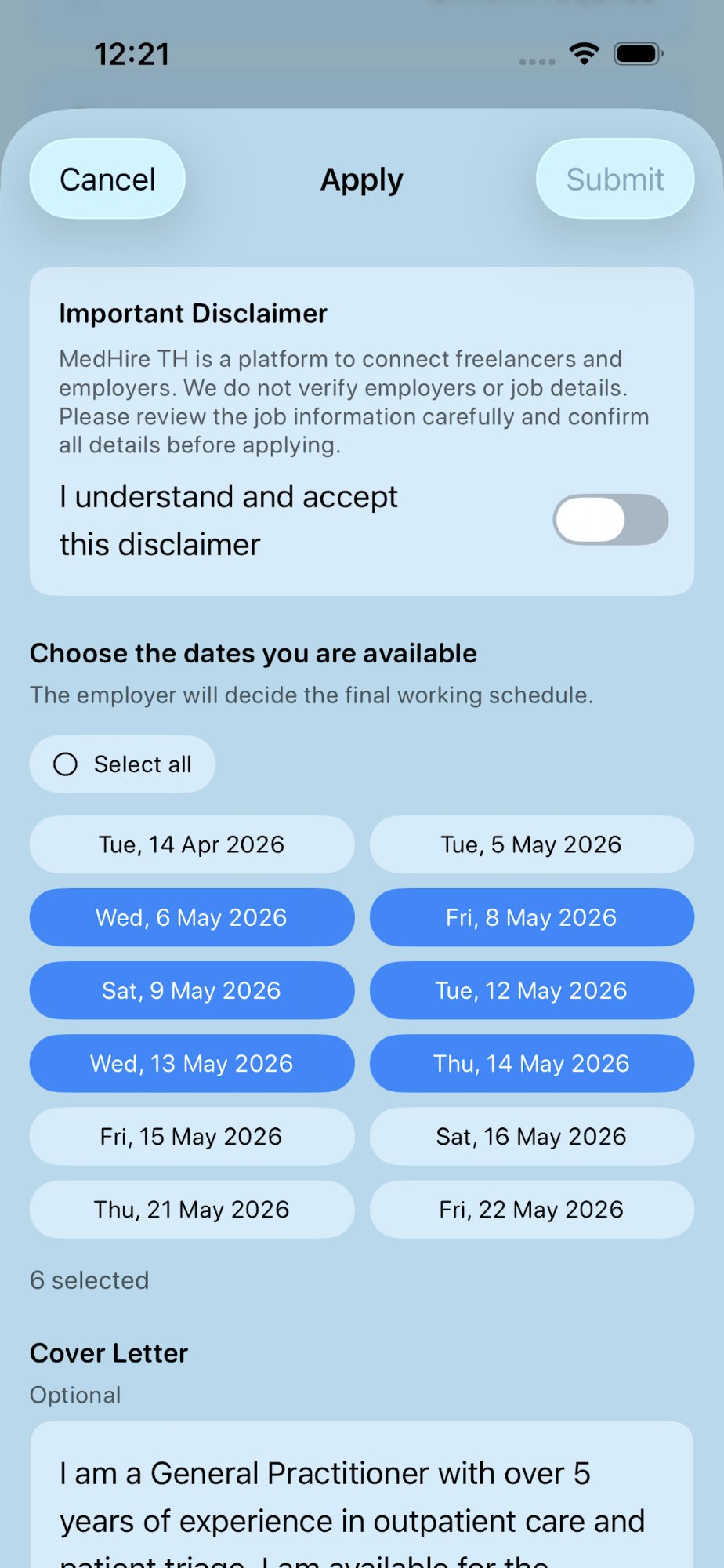Cancel the job application
This screenshot has width=724, height=1568.
tap(107, 179)
